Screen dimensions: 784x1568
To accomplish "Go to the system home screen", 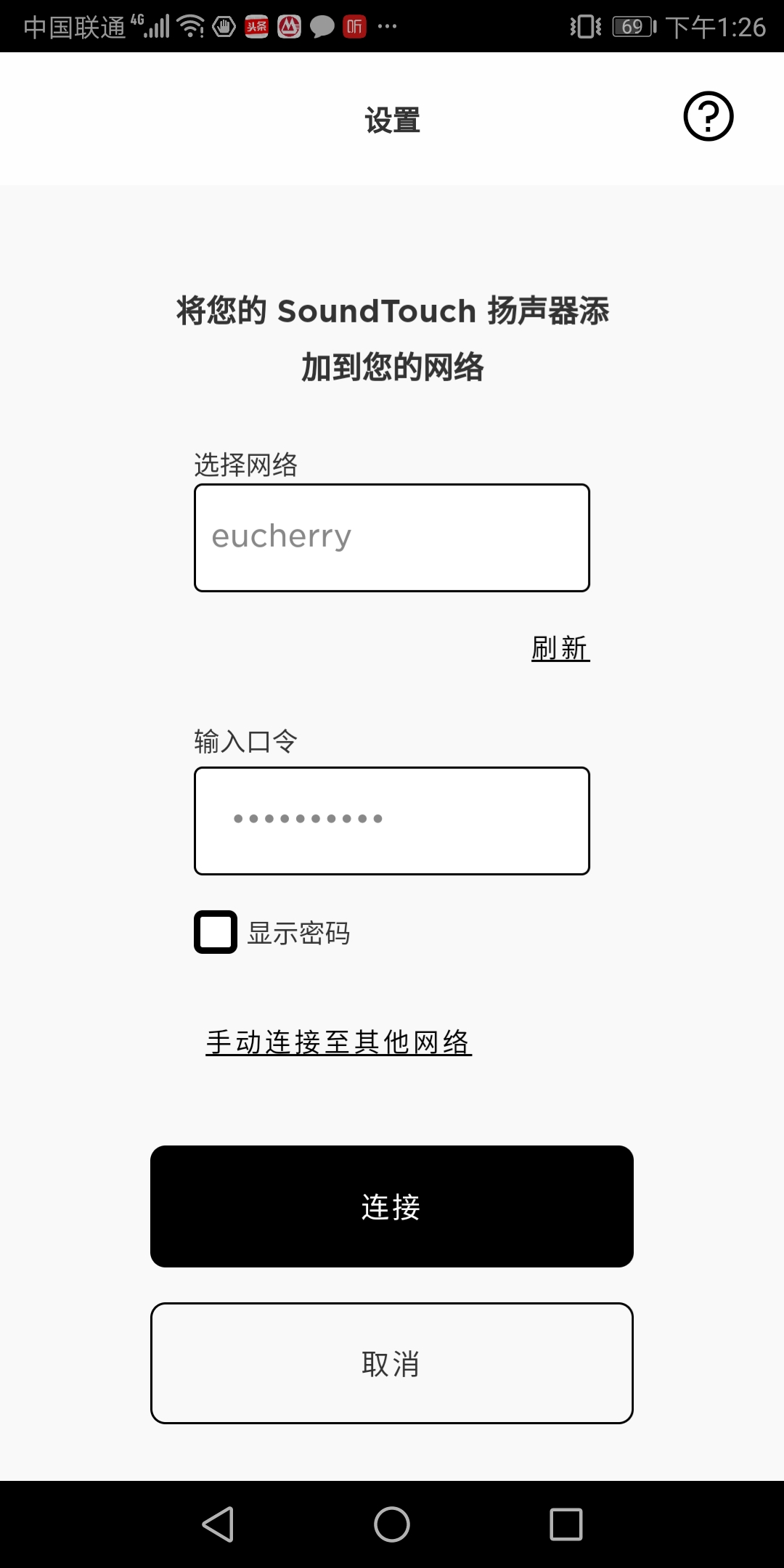I will point(392,1524).
